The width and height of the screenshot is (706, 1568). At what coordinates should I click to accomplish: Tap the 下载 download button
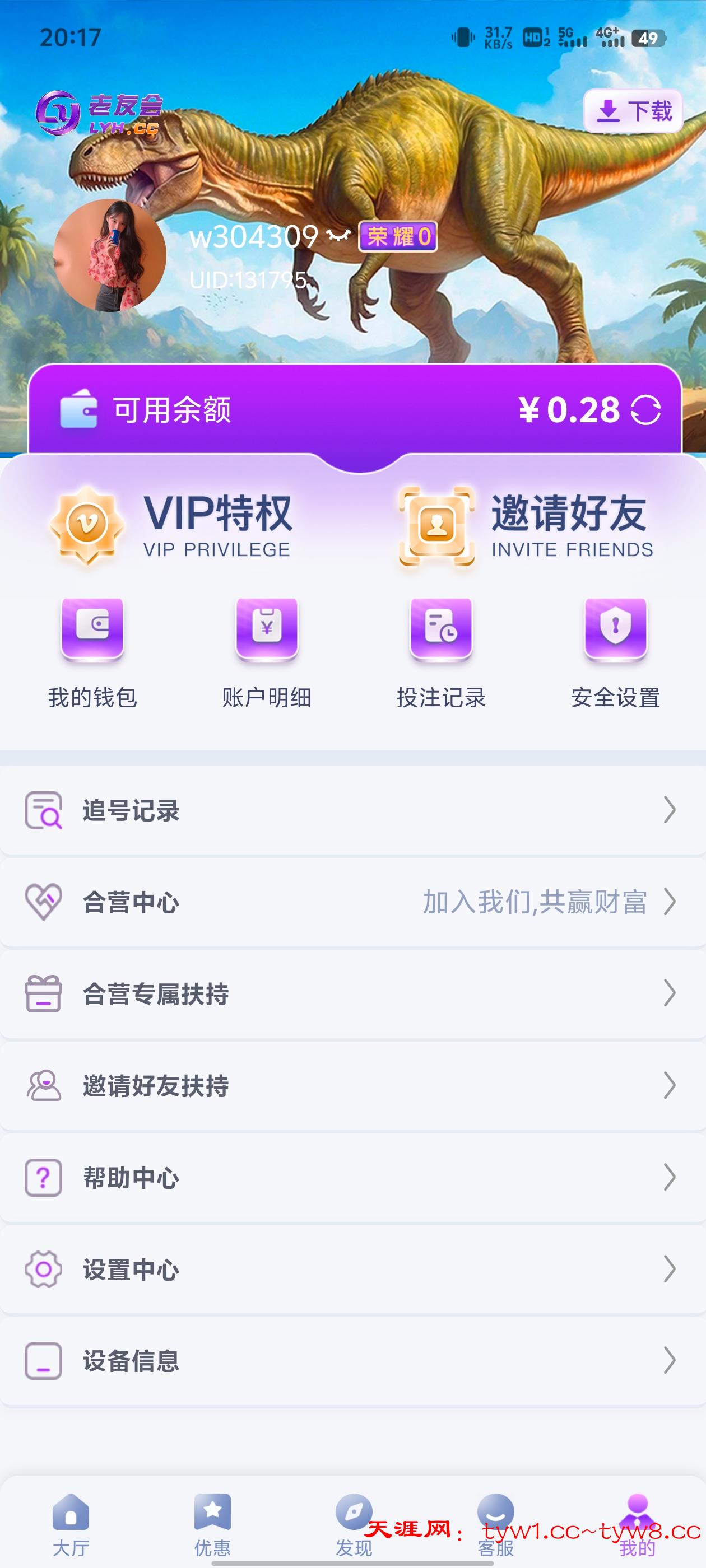click(x=632, y=111)
